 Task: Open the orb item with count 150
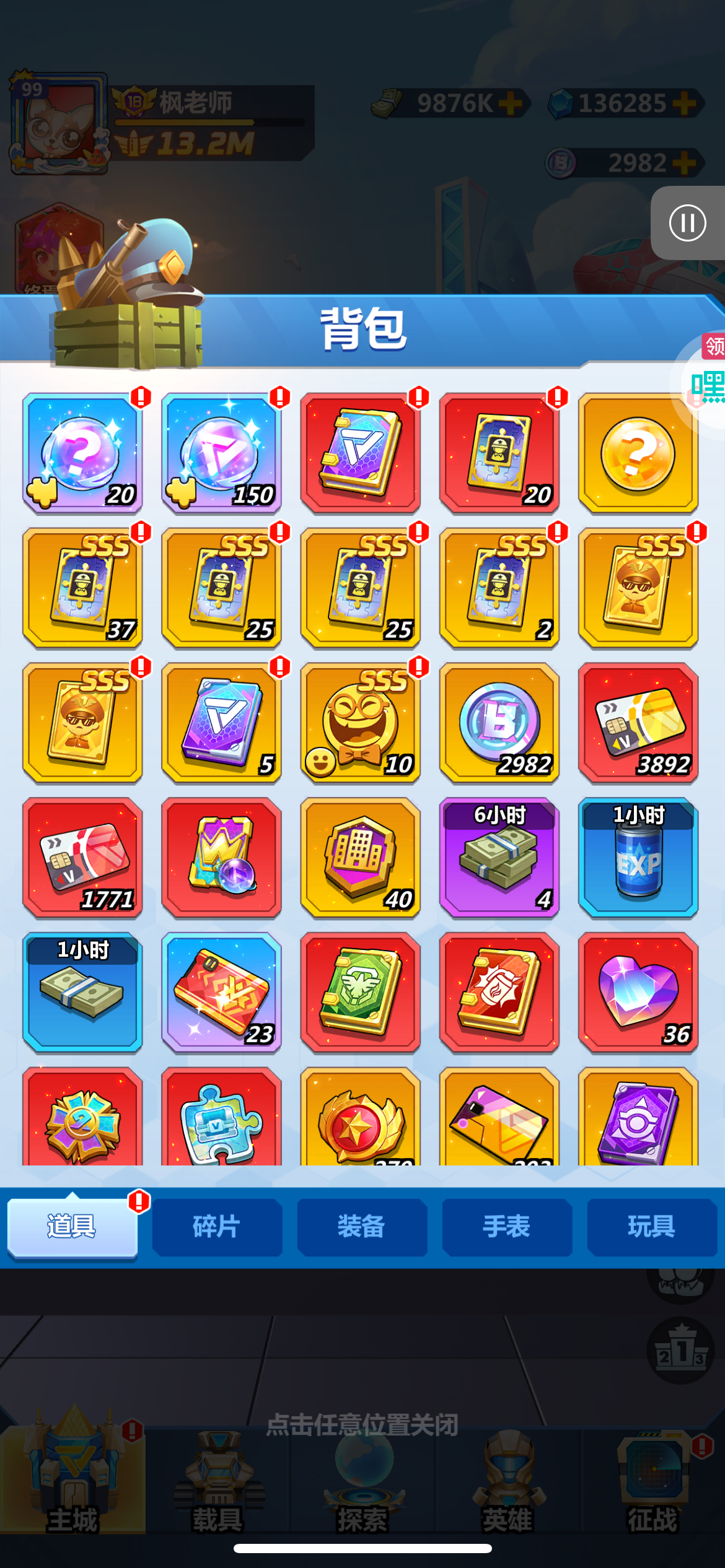tap(221, 453)
